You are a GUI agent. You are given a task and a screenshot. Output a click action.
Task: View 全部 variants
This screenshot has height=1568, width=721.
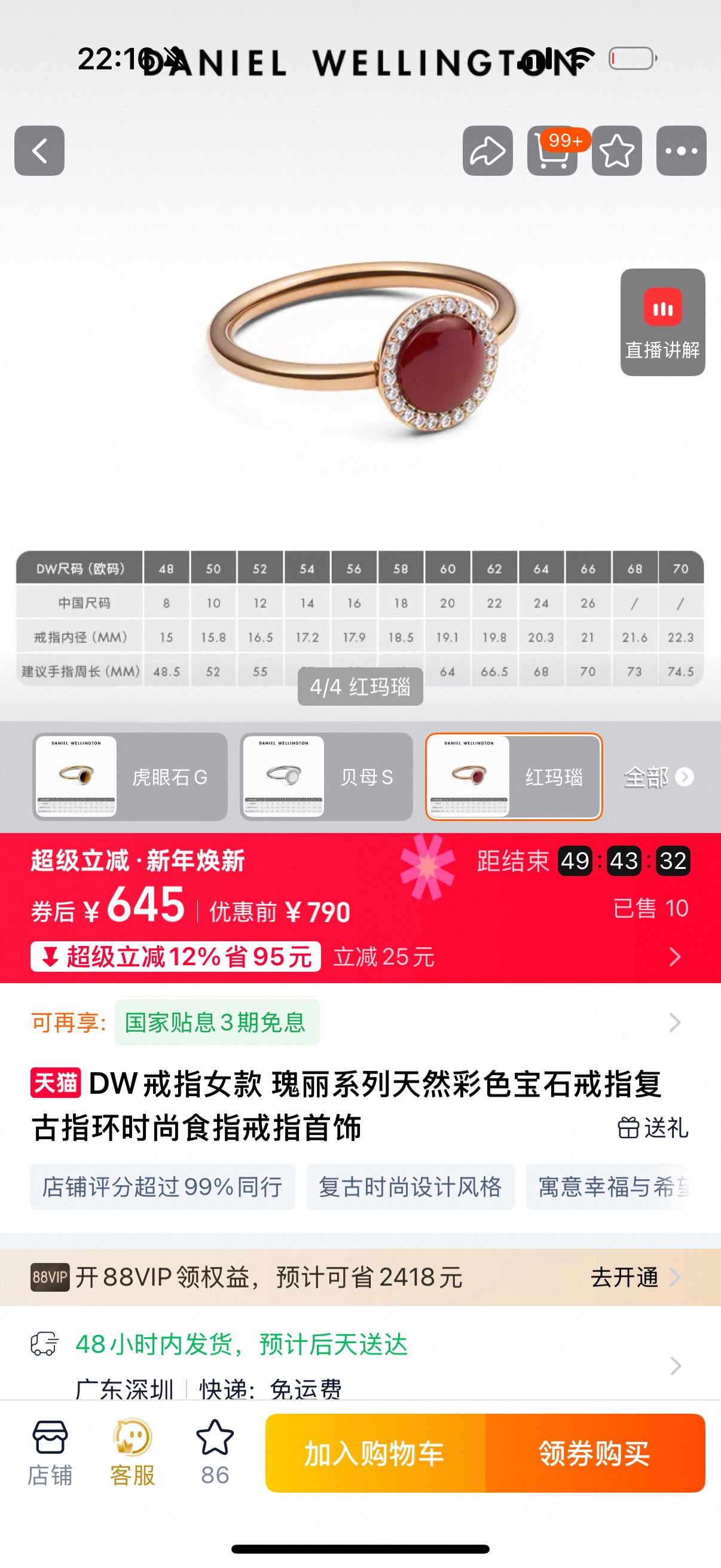point(658,777)
